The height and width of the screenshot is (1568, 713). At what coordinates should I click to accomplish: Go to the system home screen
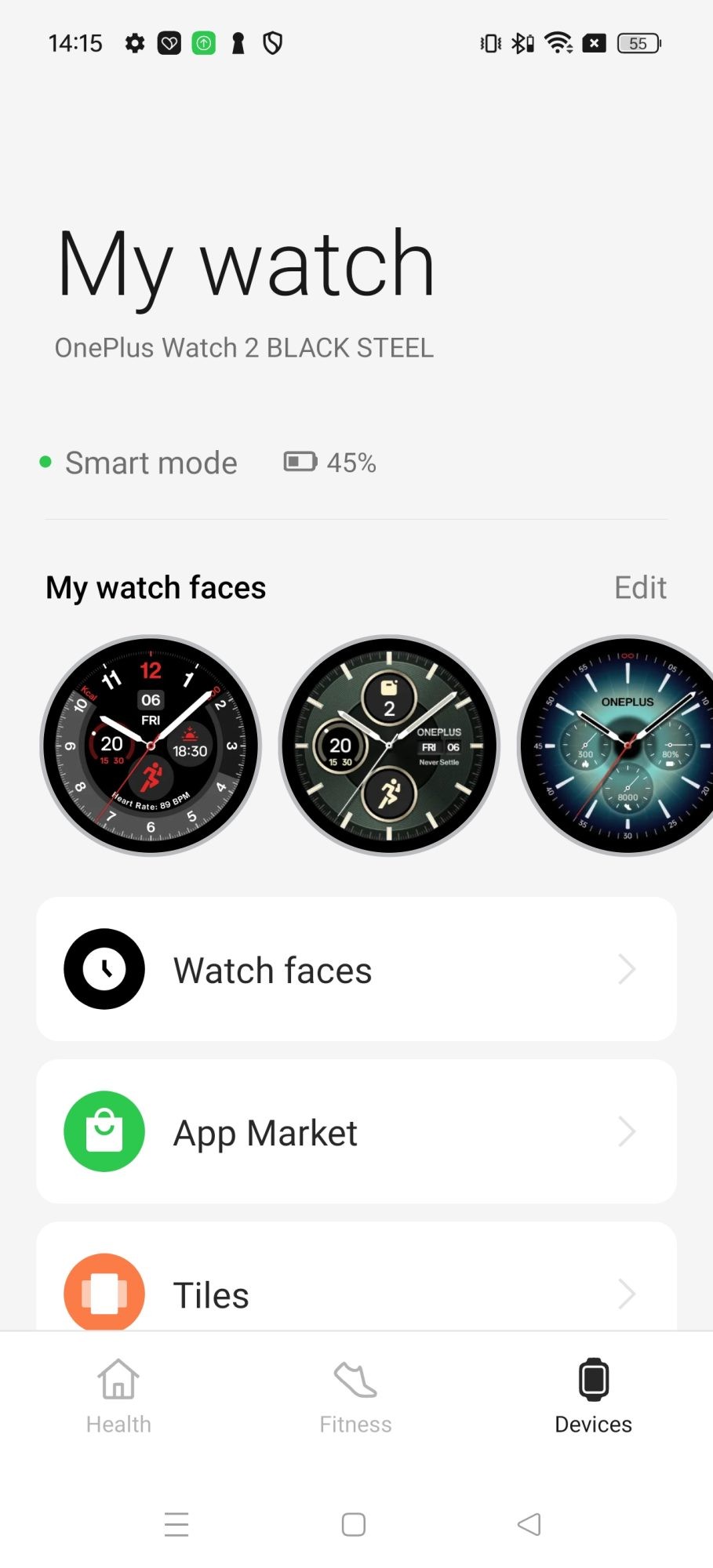(354, 1524)
